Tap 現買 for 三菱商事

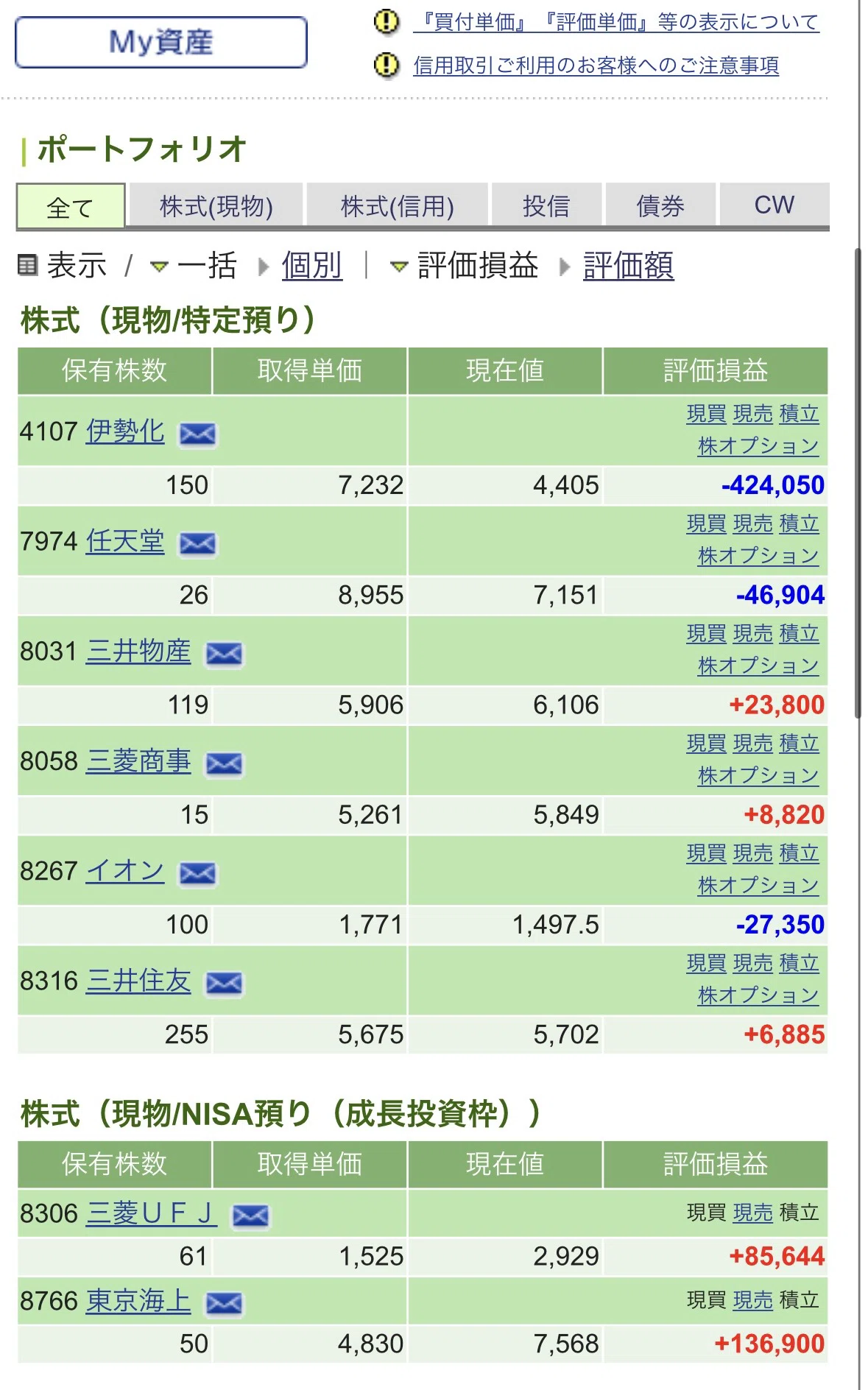707,744
